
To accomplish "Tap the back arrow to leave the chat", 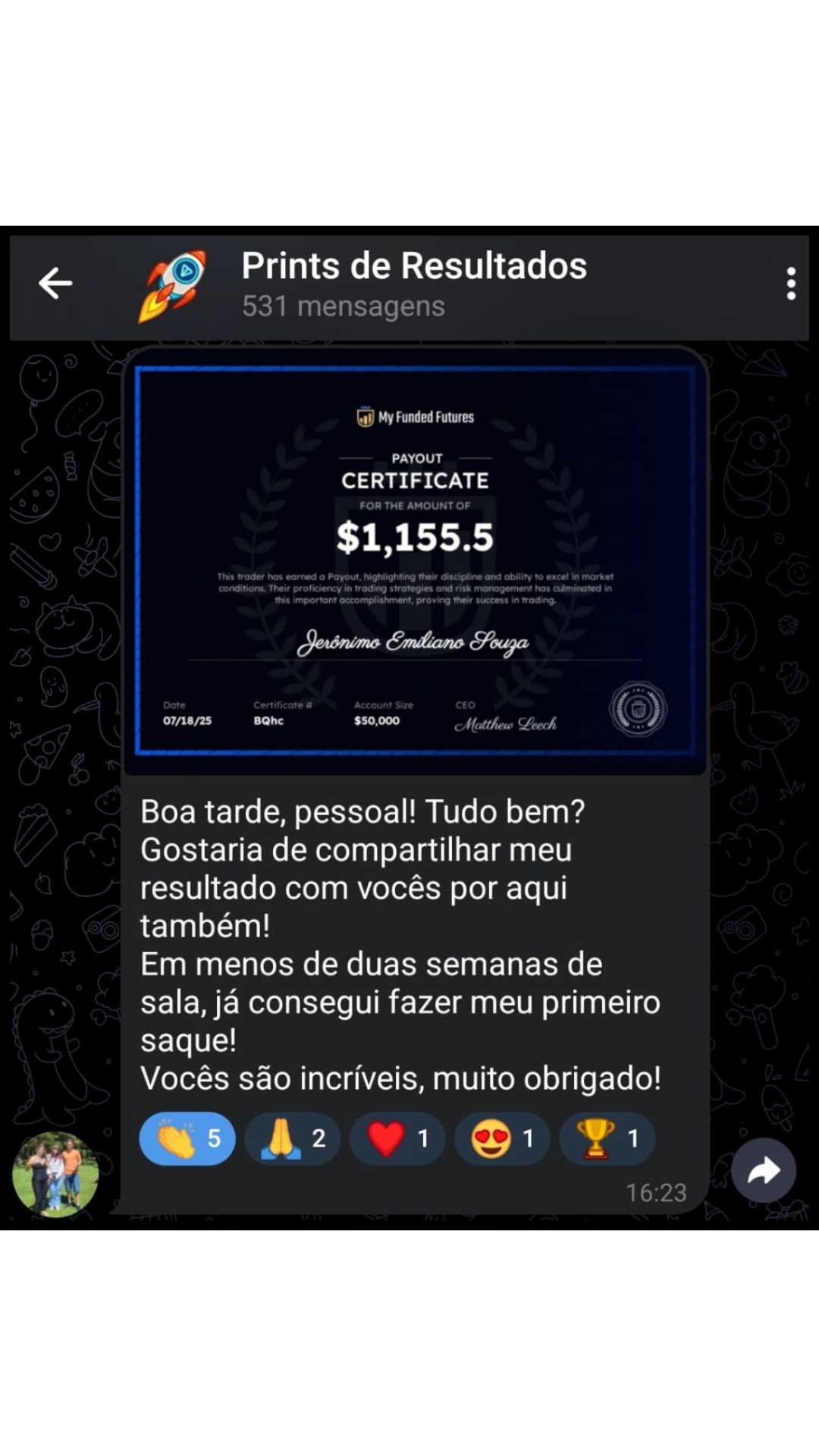I will coord(55,284).
